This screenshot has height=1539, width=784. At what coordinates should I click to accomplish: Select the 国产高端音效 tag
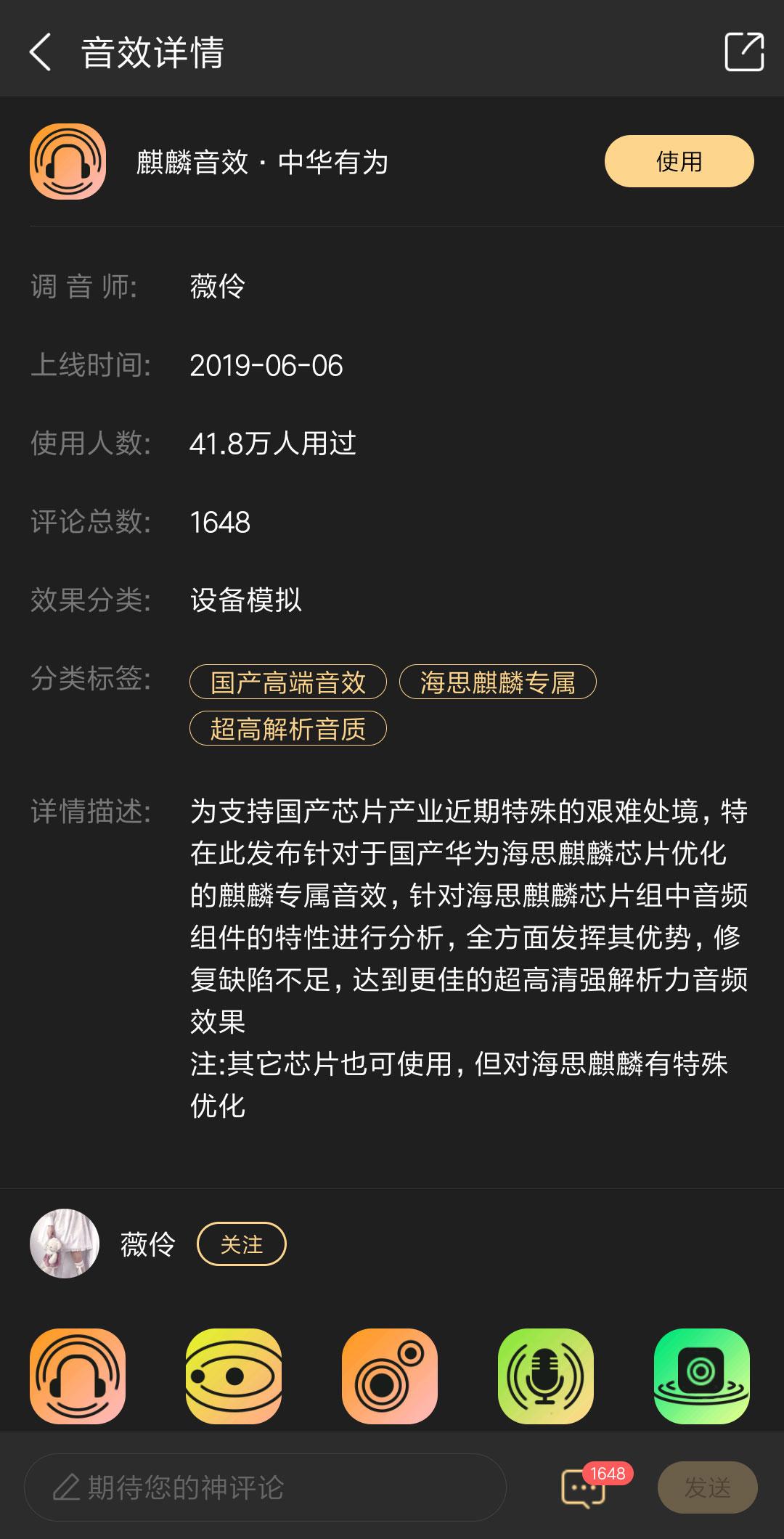pos(288,682)
